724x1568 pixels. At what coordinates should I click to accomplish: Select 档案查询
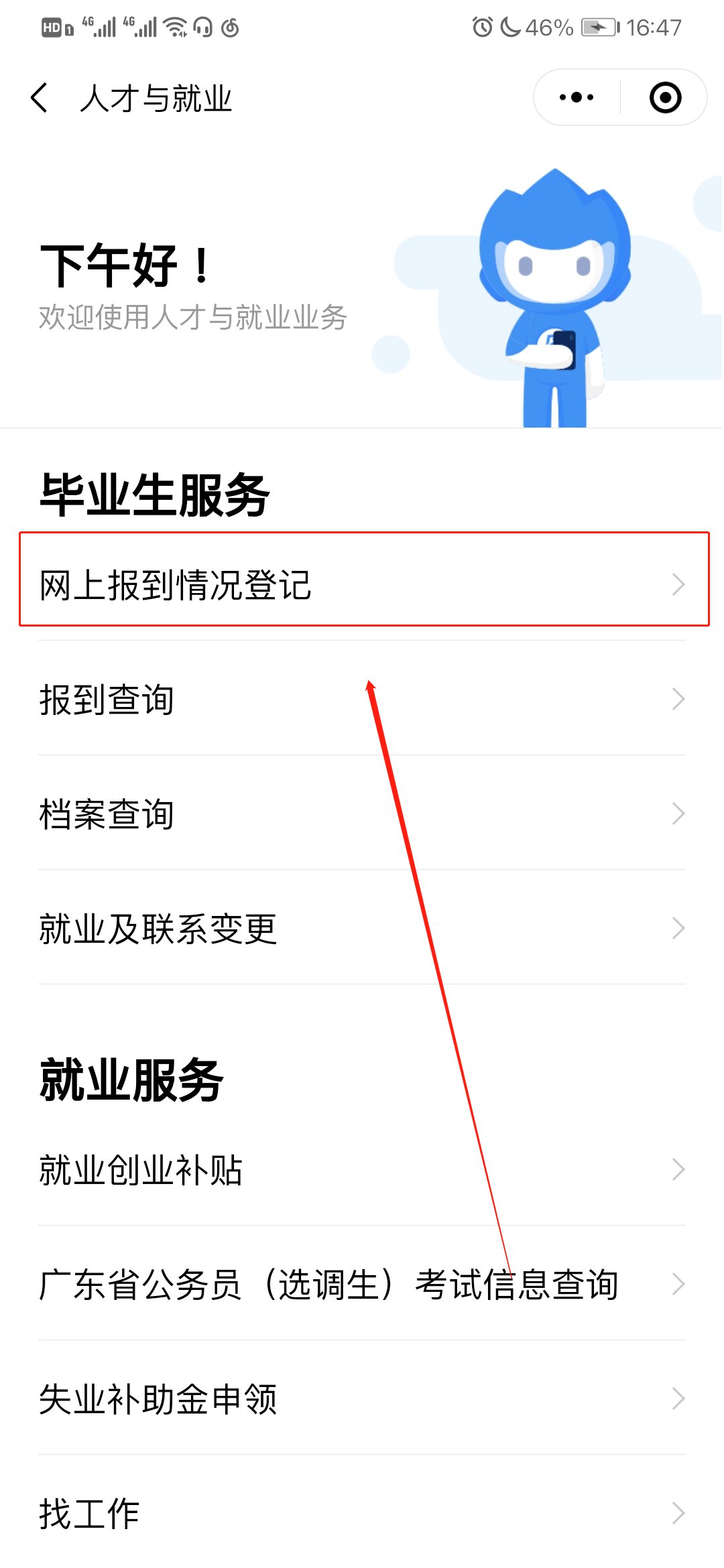tap(362, 813)
